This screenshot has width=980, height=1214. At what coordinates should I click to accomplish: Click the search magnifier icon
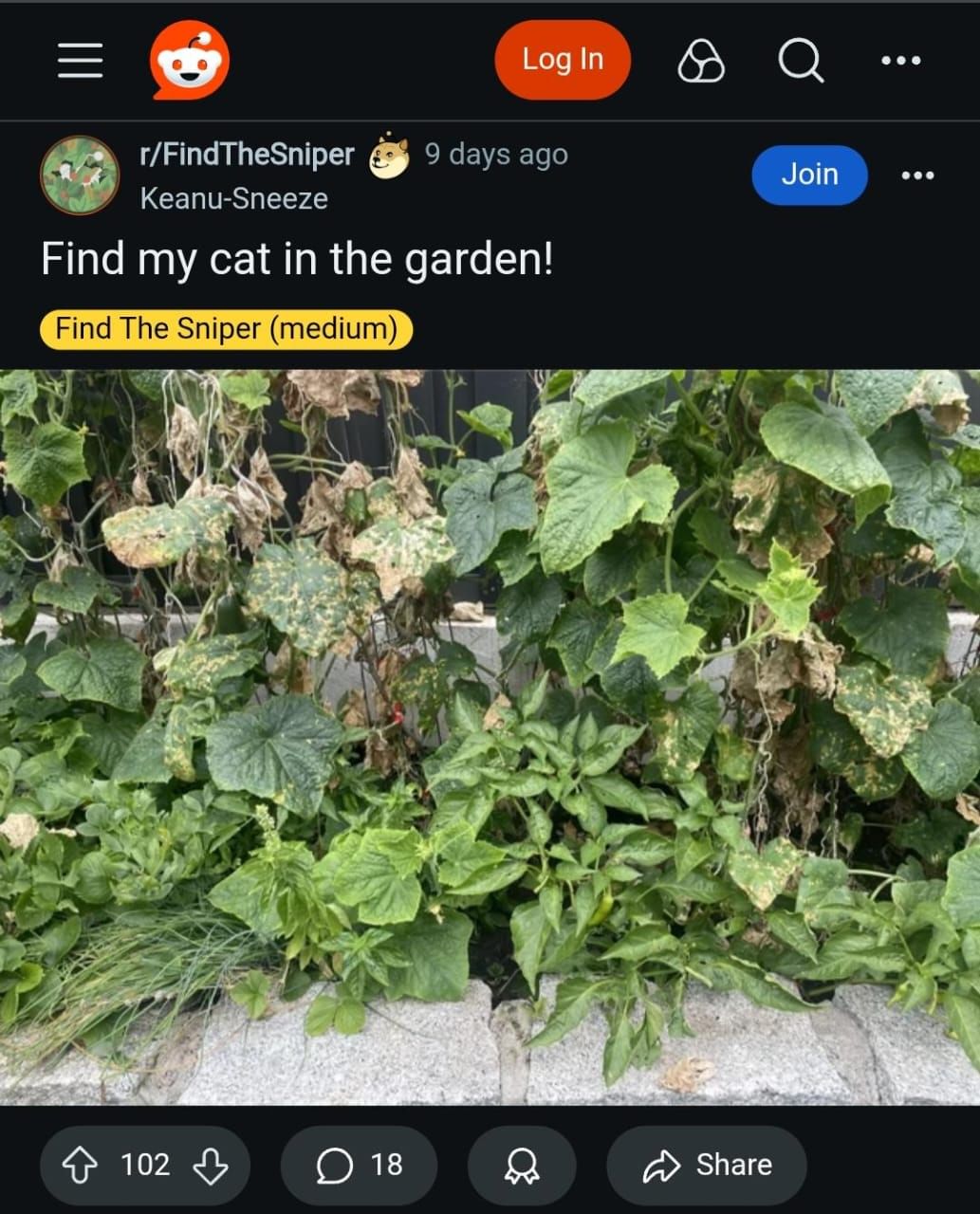tap(802, 60)
